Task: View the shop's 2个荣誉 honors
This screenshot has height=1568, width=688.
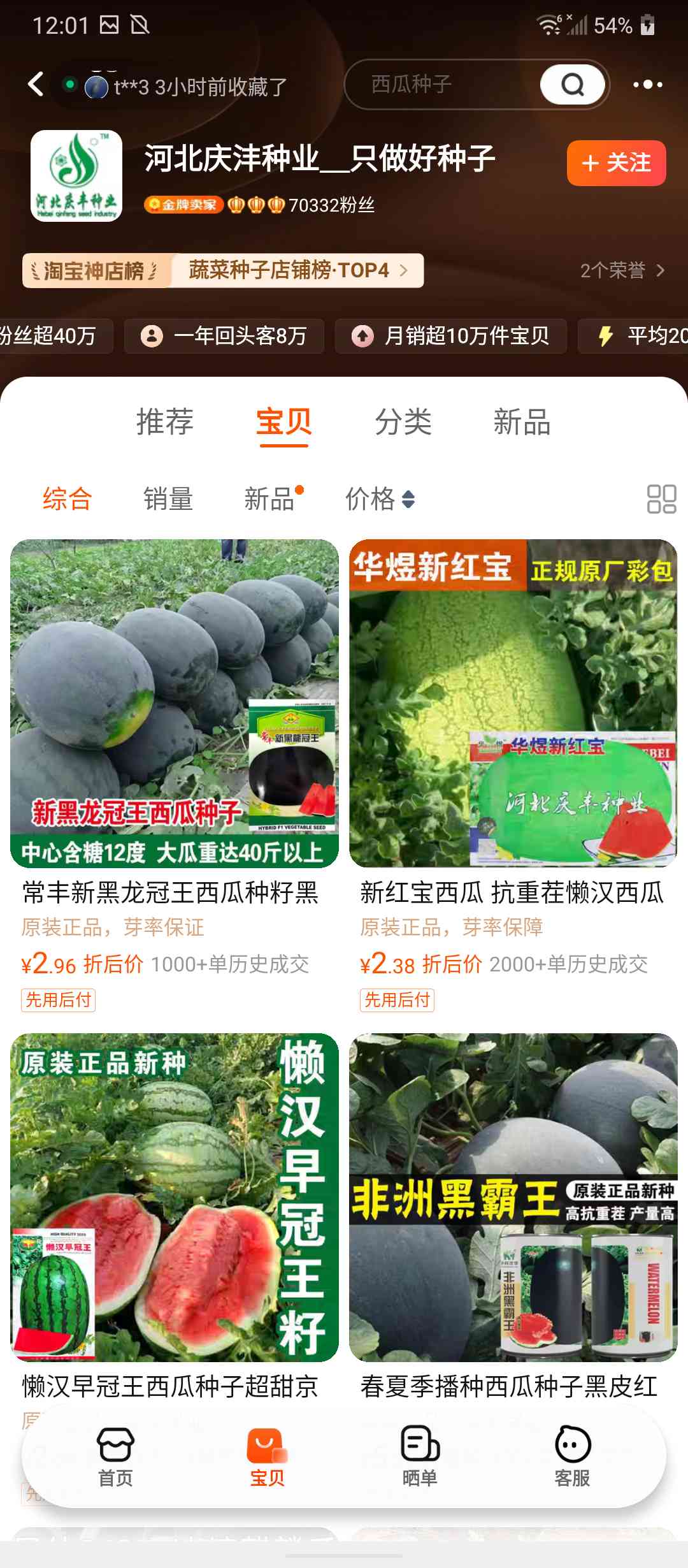Action: point(622,270)
